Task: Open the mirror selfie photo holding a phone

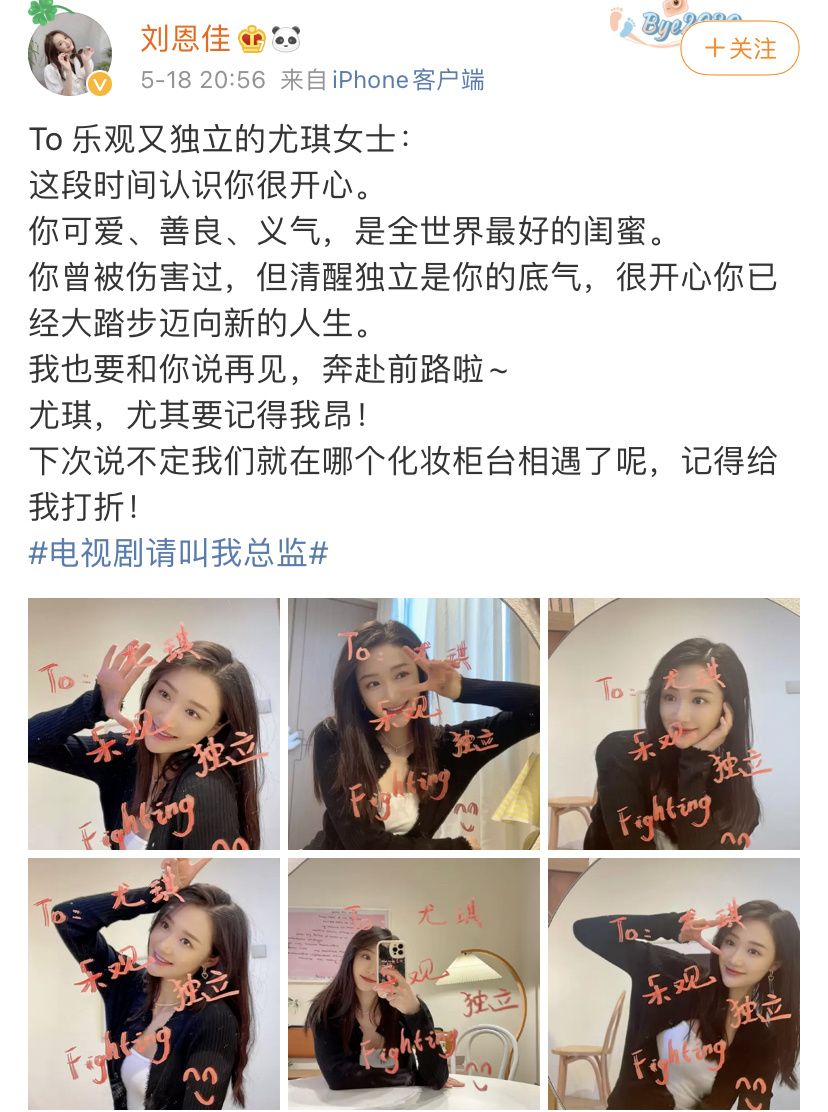Action: tap(414, 984)
